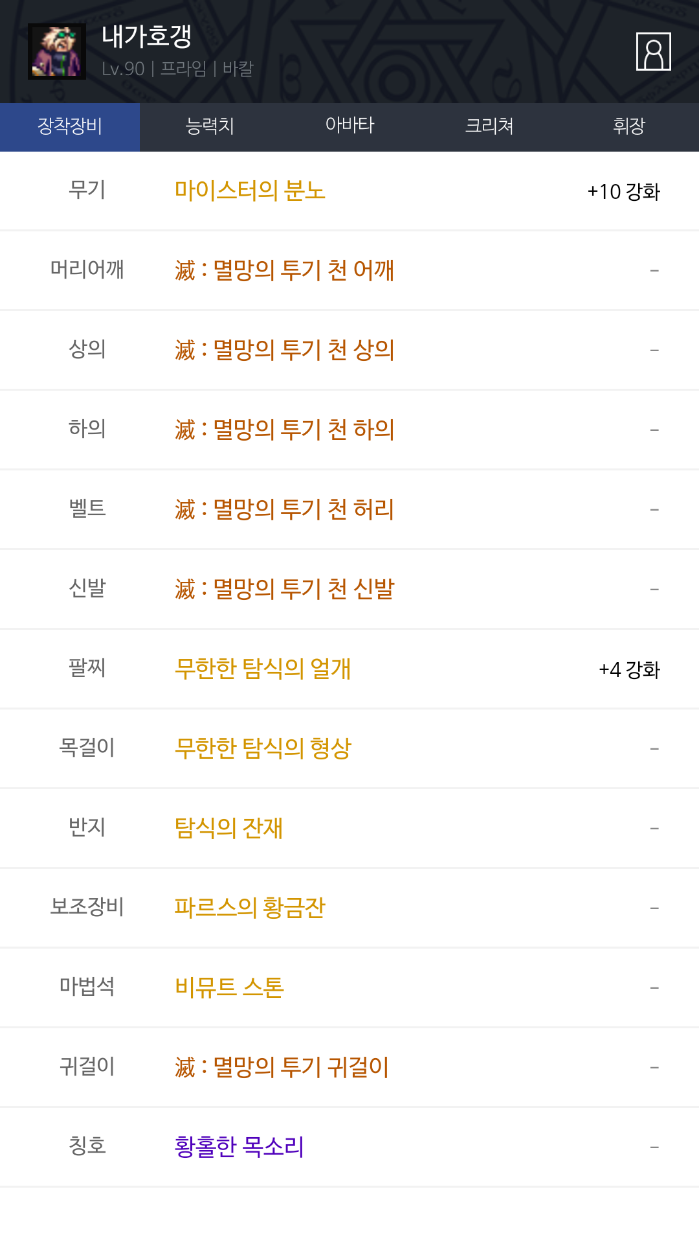The width and height of the screenshot is (699, 1244).
Task: Open ring item 탐식의 잔재
Action: click(x=229, y=828)
